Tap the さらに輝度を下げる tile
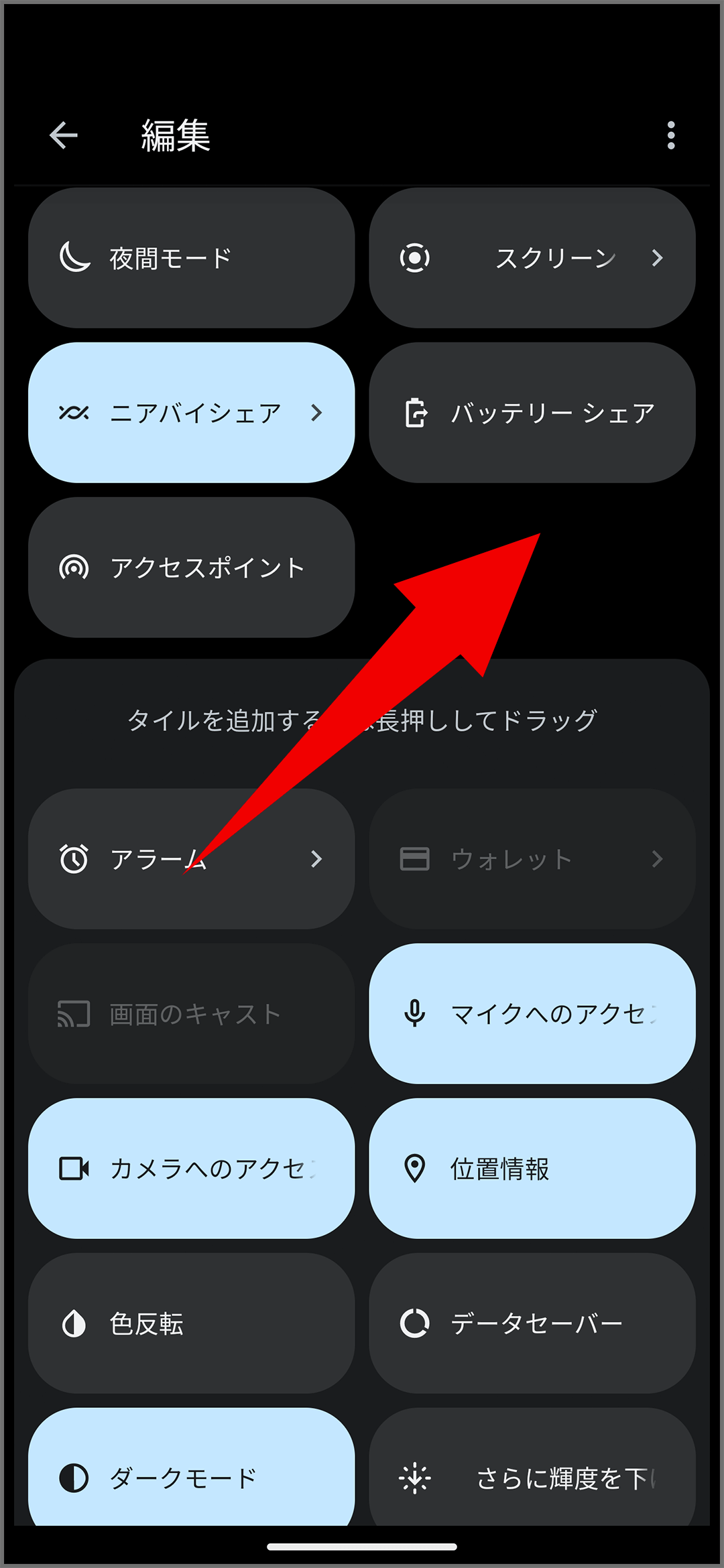 pos(532,1474)
